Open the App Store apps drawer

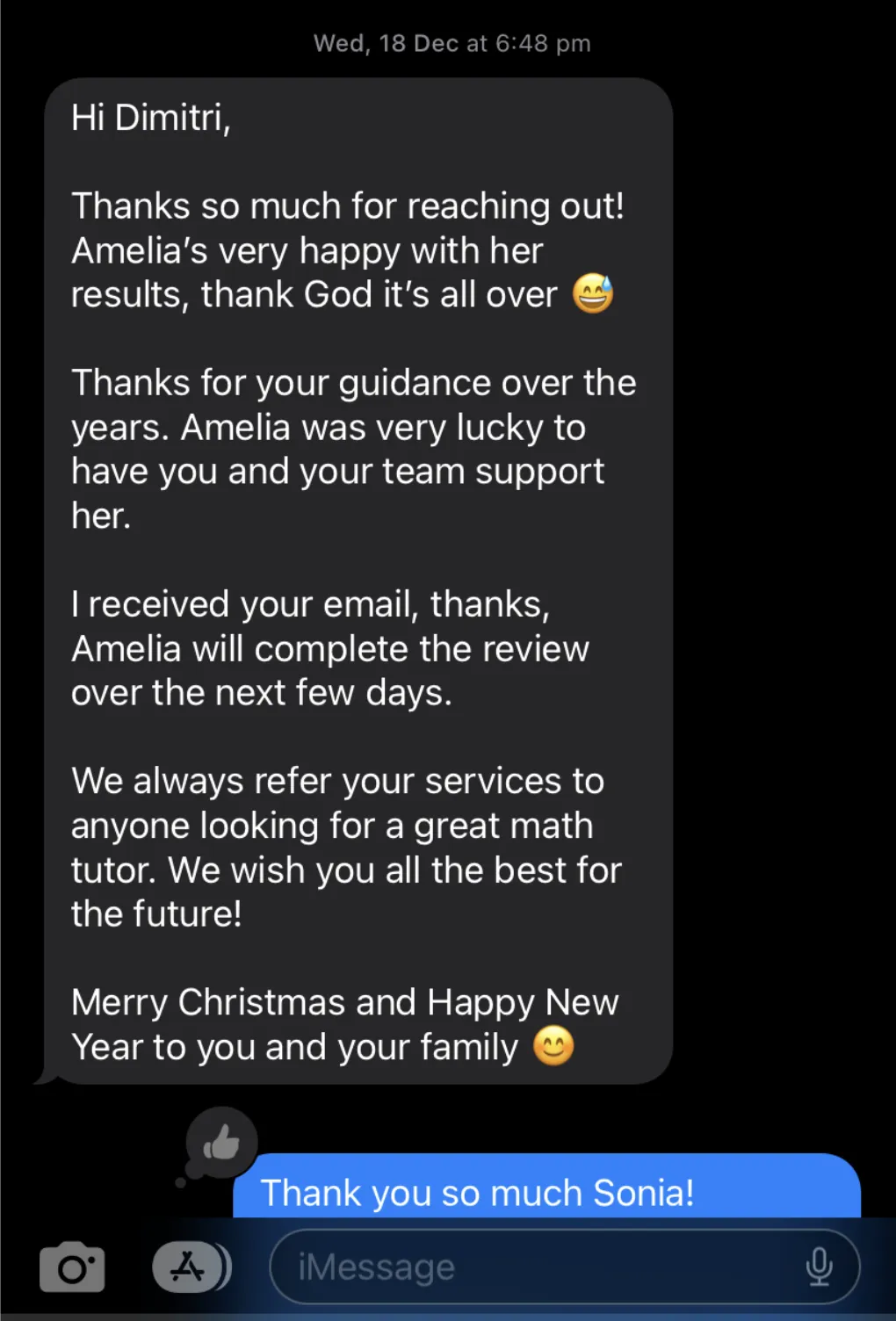click(189, 1267)
